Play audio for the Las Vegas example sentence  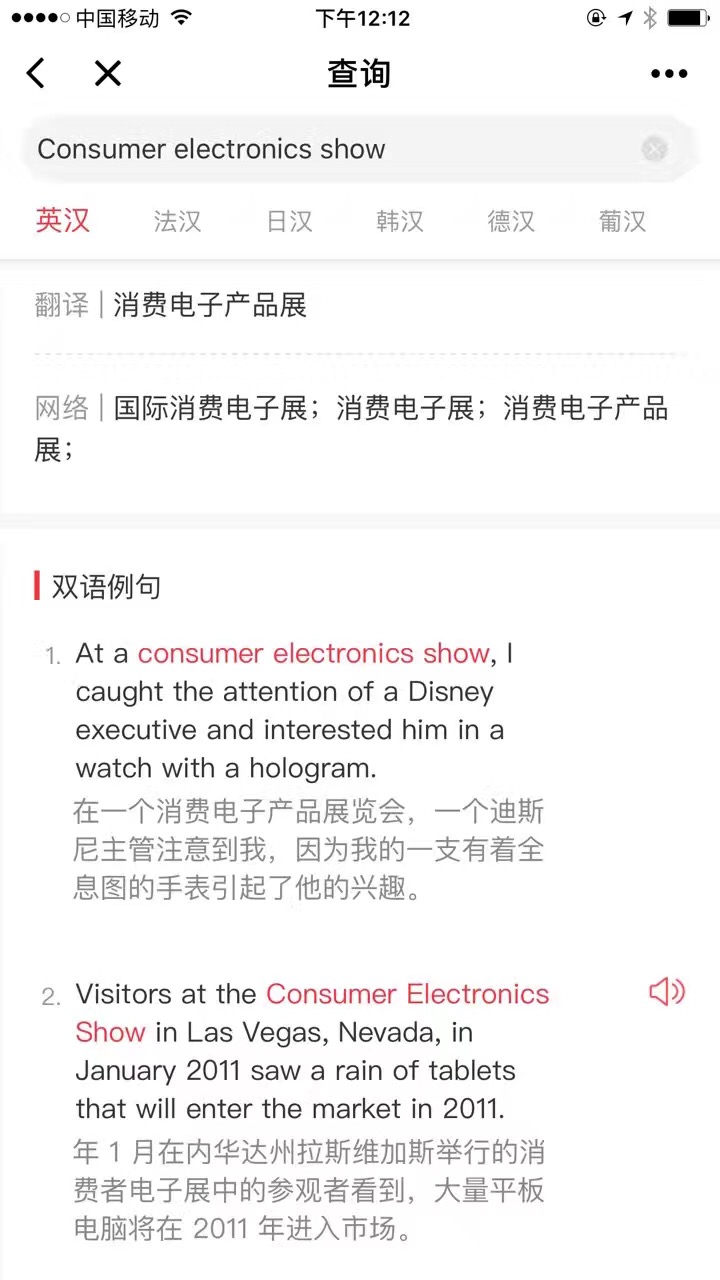tap(666, 992)
